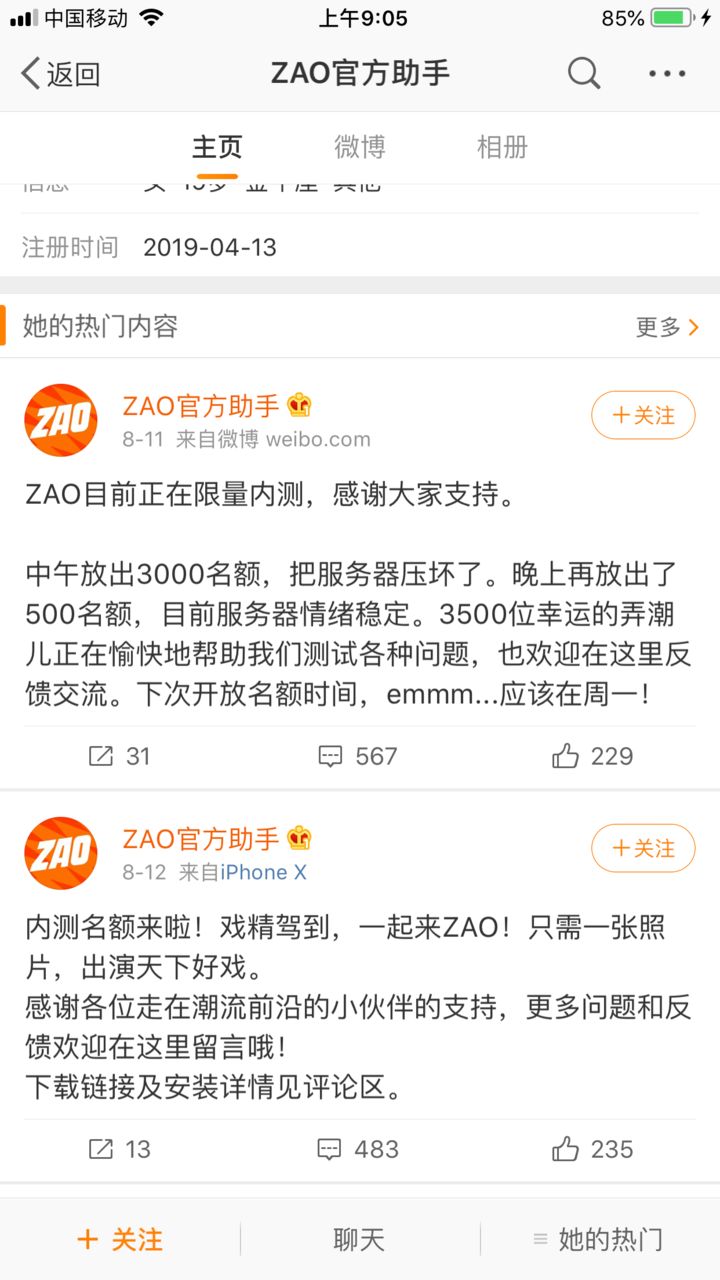
Task: Switch to the 相册 tab
Action: click(x=502, y=147)
